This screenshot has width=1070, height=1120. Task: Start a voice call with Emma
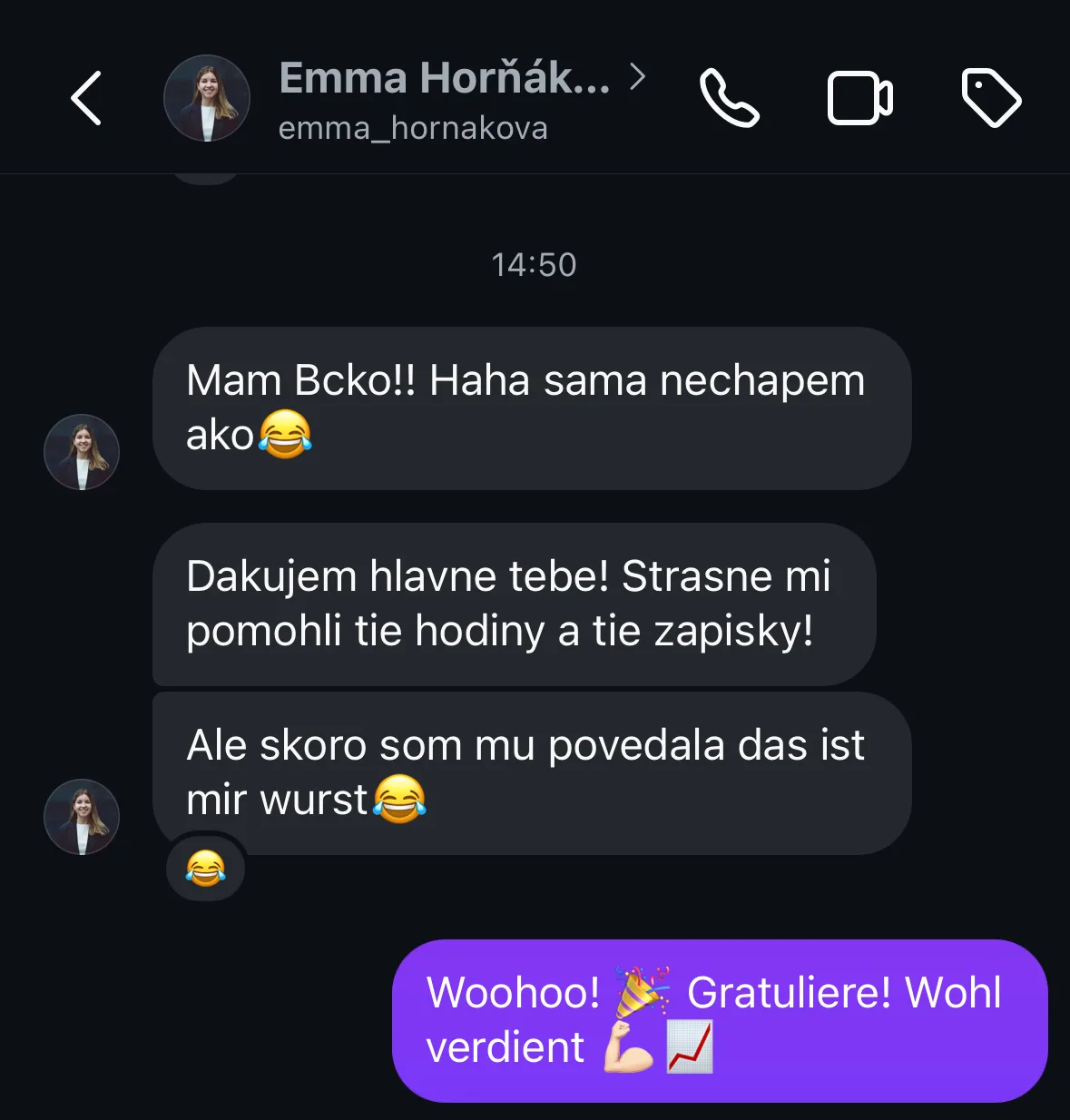coord(729,98)
